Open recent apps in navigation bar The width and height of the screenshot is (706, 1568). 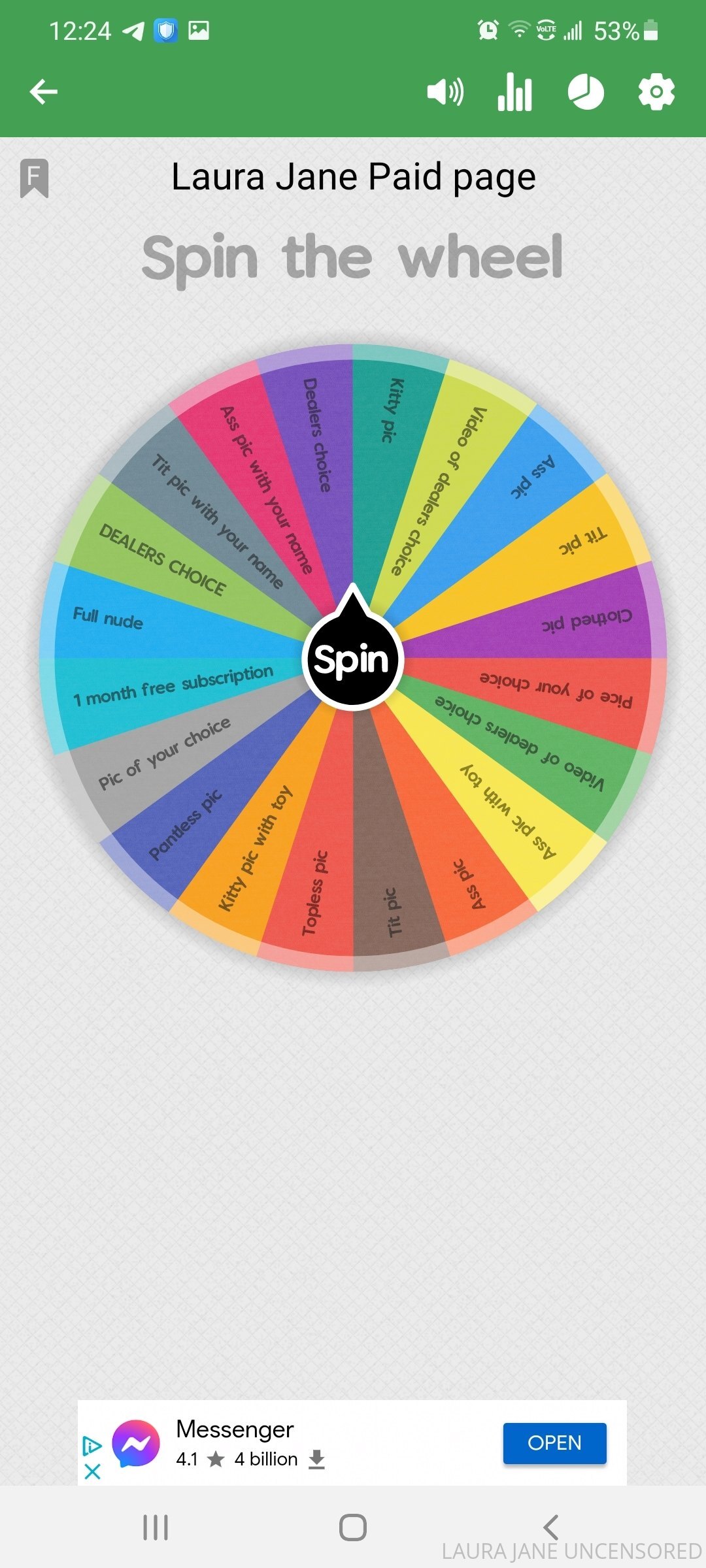point(156,1527)
